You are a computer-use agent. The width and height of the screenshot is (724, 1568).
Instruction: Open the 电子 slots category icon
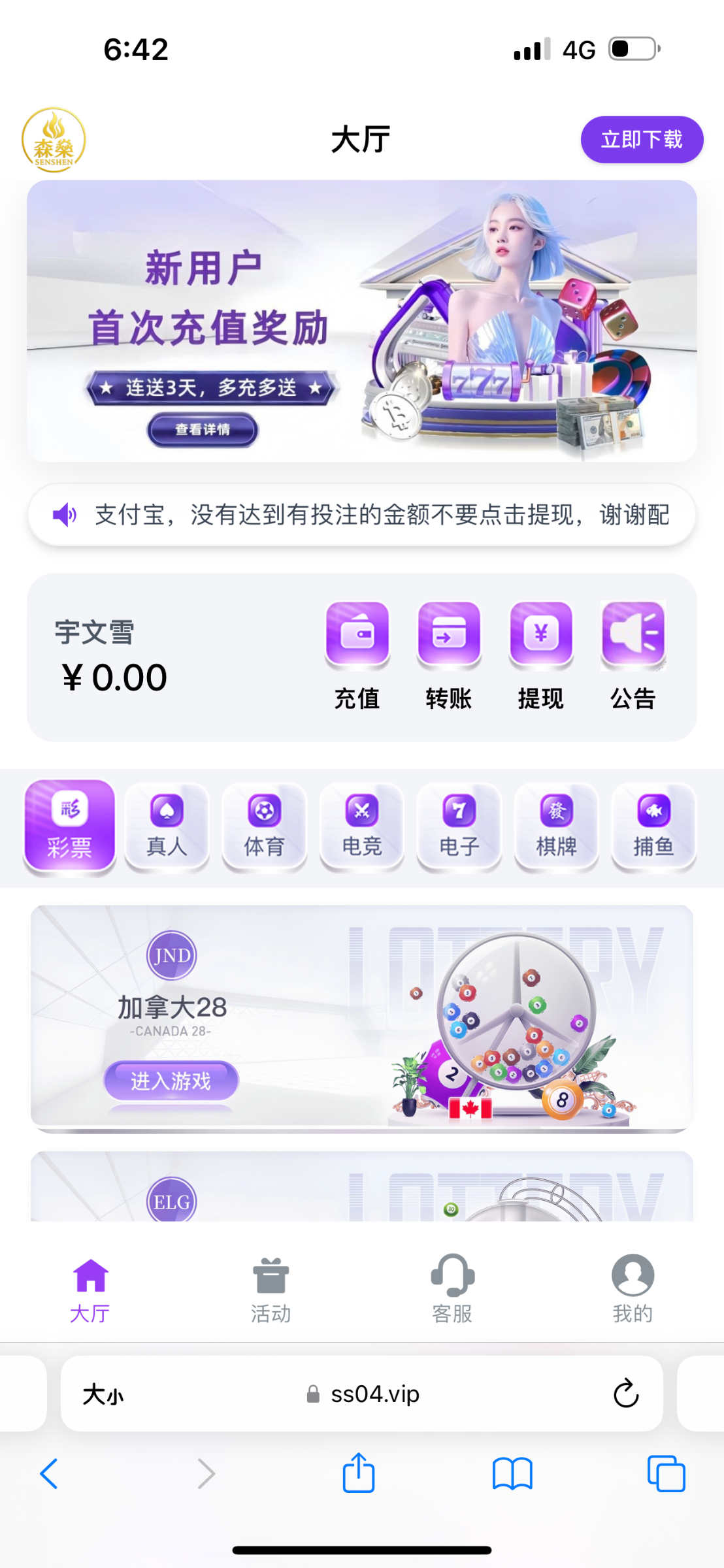[459, 825]
